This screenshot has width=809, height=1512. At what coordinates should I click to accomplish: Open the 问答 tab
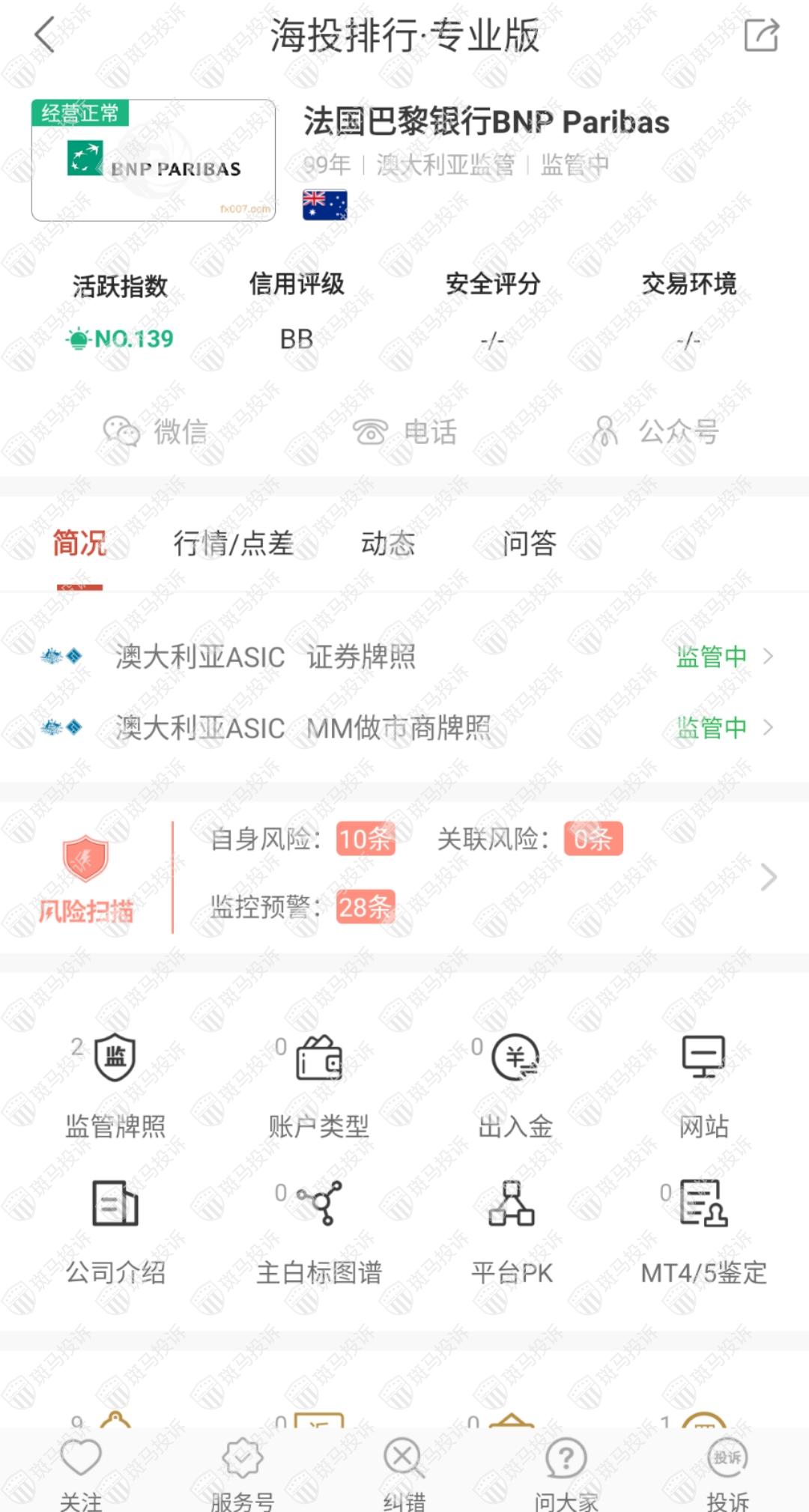tap(529, 544)
